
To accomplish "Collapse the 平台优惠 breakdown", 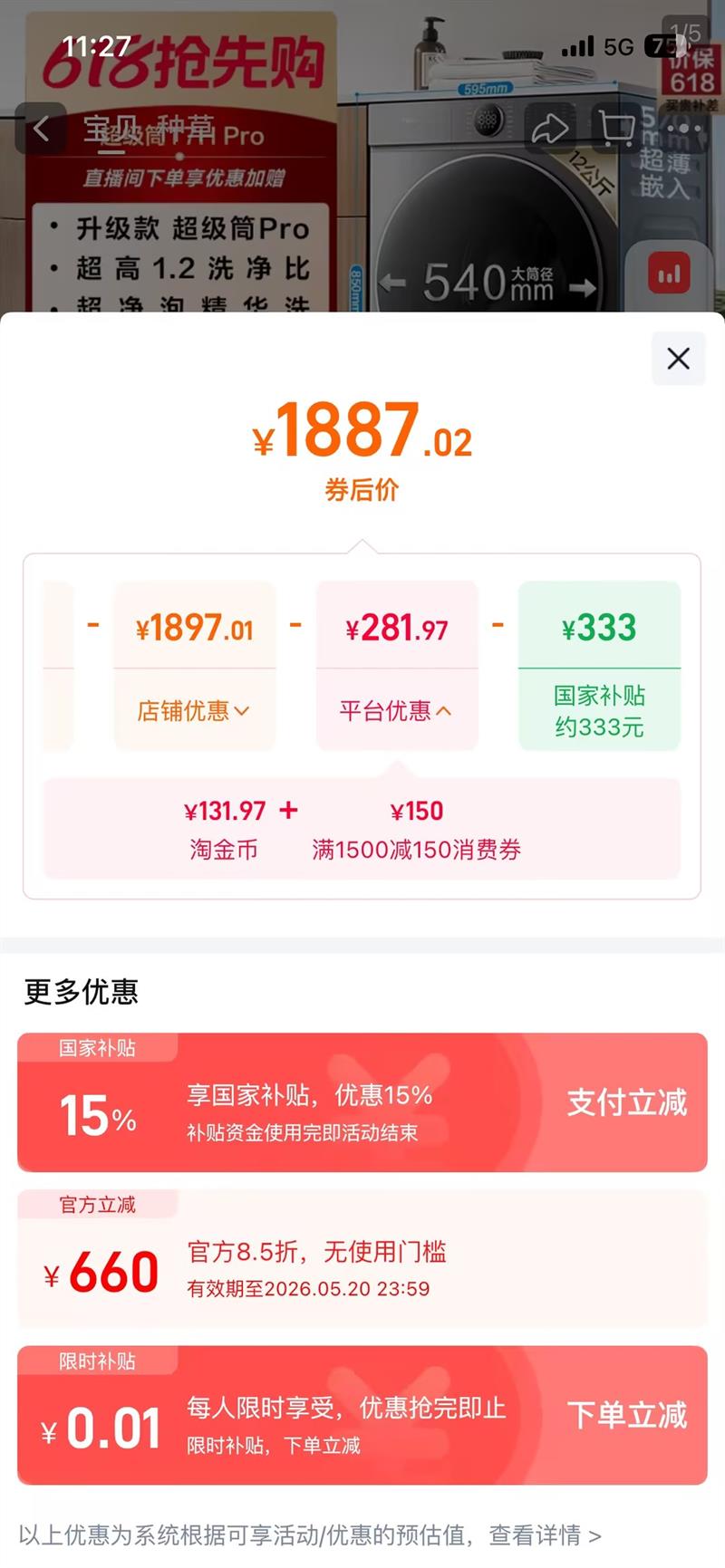I will (x=396, y=711).
